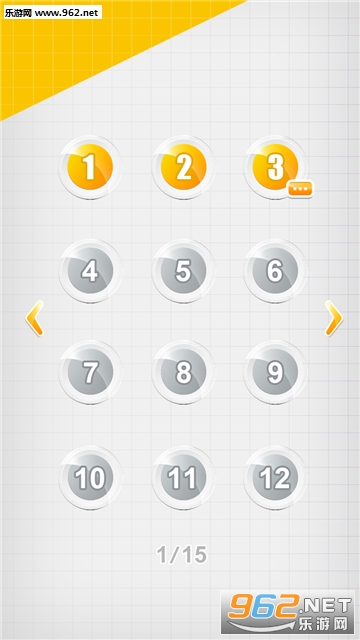Select the level 8 button
Viewport: 360px width, 640px height.
point(183,372)
